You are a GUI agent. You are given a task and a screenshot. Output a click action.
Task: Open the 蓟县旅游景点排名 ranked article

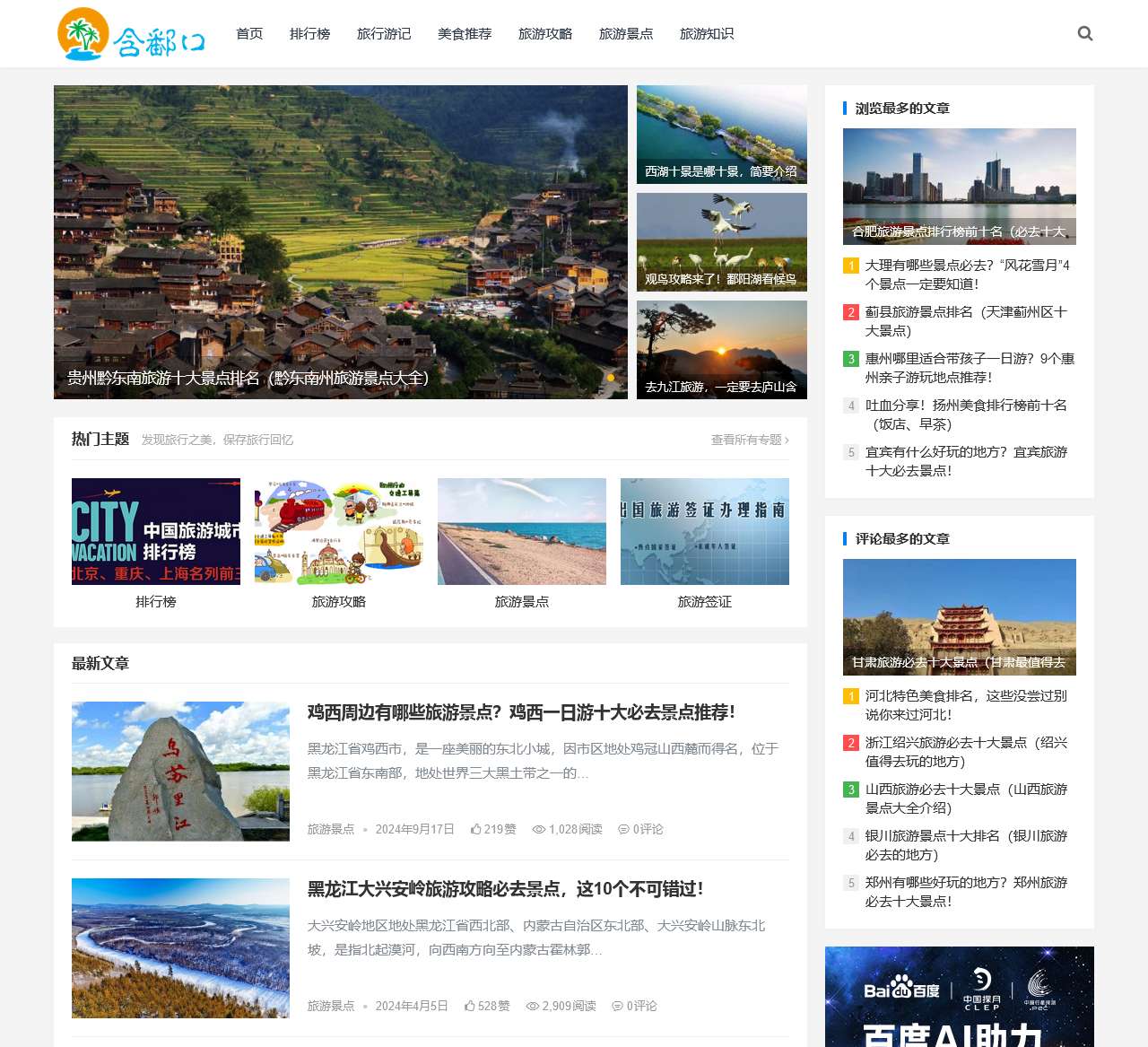point(965,321)
